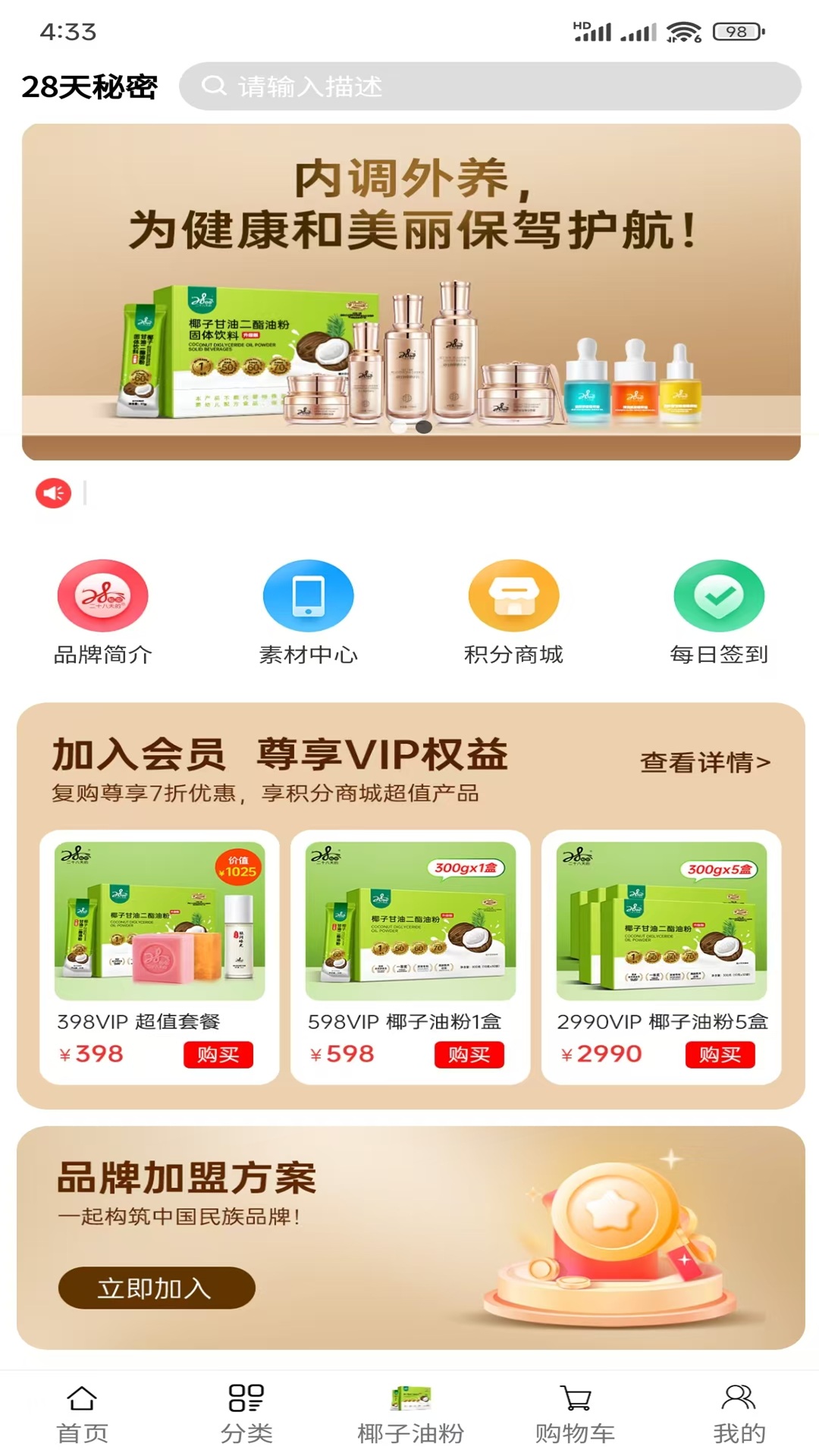Open the 品牌简介 brand intro icon
The image size is (819, 1456).
tap(101, 595)
